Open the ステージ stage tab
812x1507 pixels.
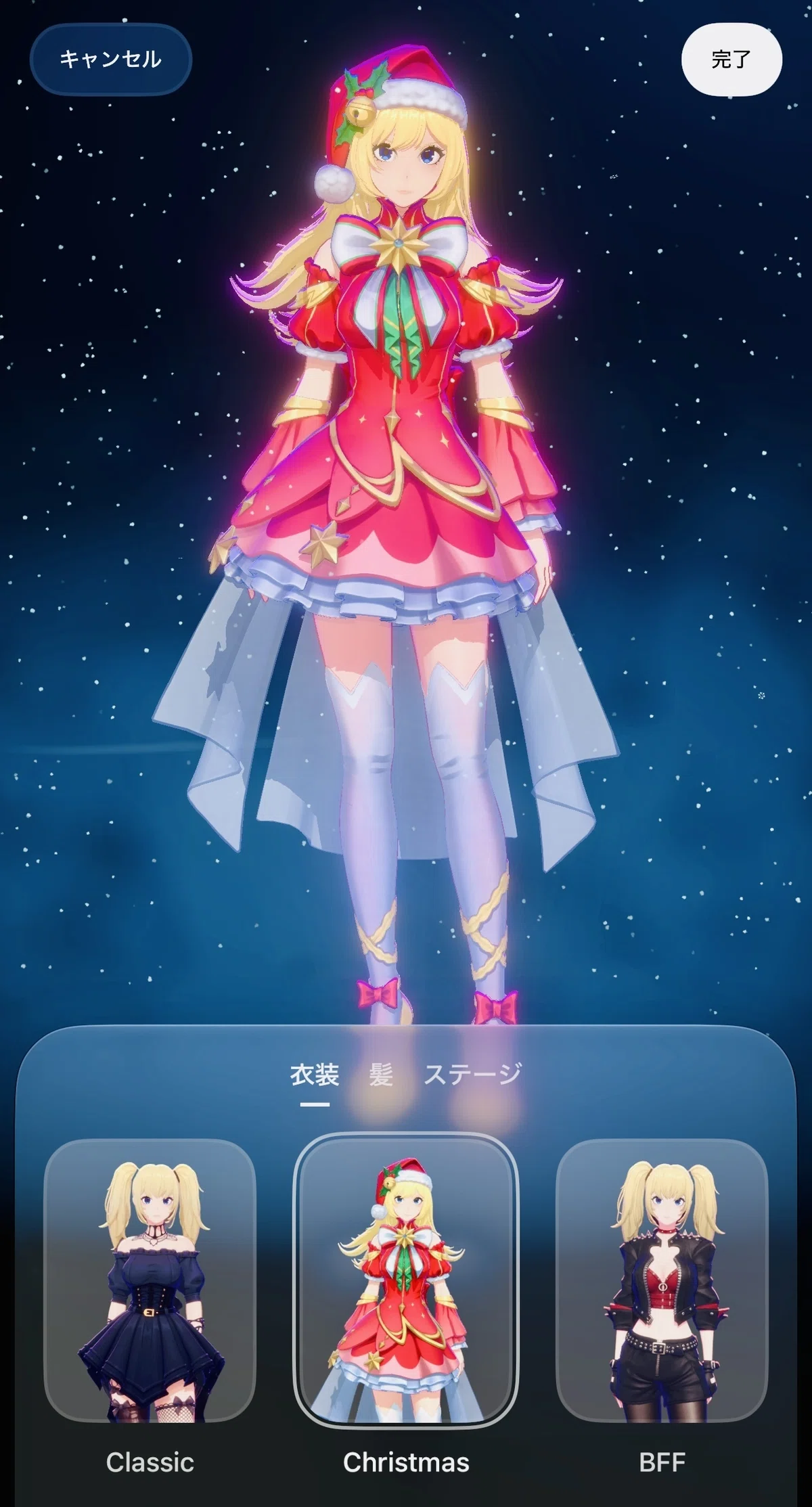point(473,1074)
